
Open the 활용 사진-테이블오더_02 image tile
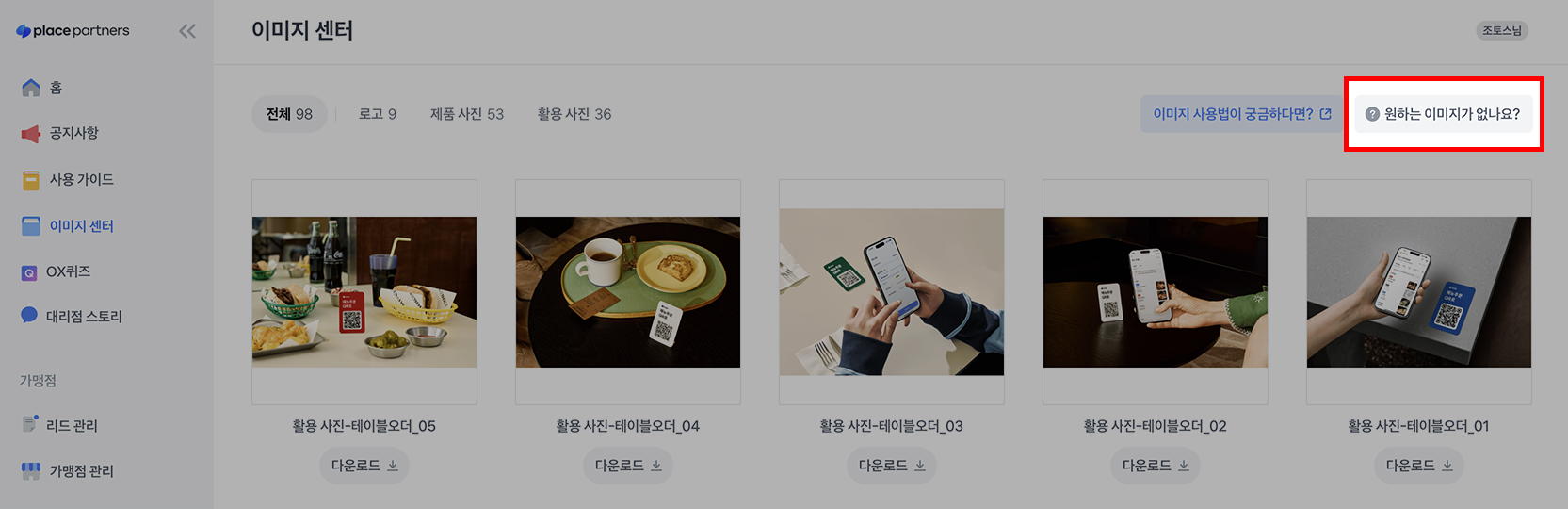click(1156, 292)
